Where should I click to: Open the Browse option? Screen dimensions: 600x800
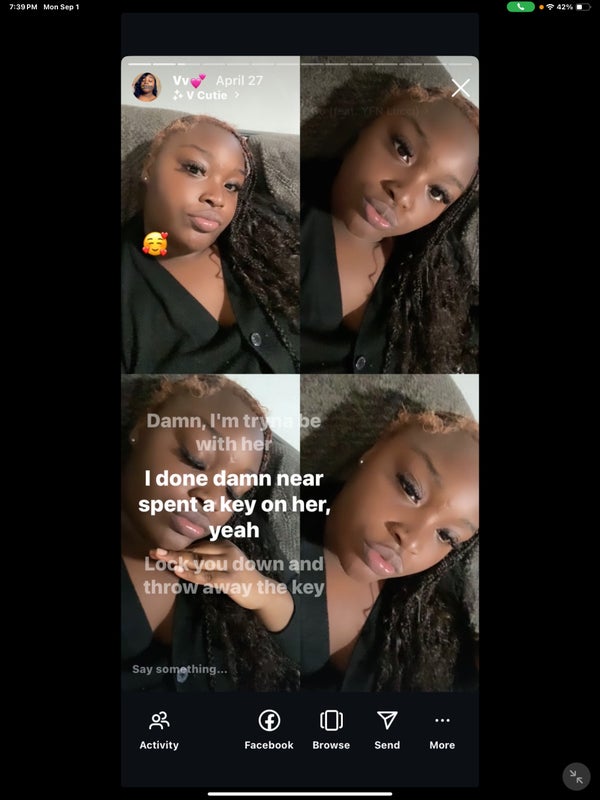pos(331,730)
